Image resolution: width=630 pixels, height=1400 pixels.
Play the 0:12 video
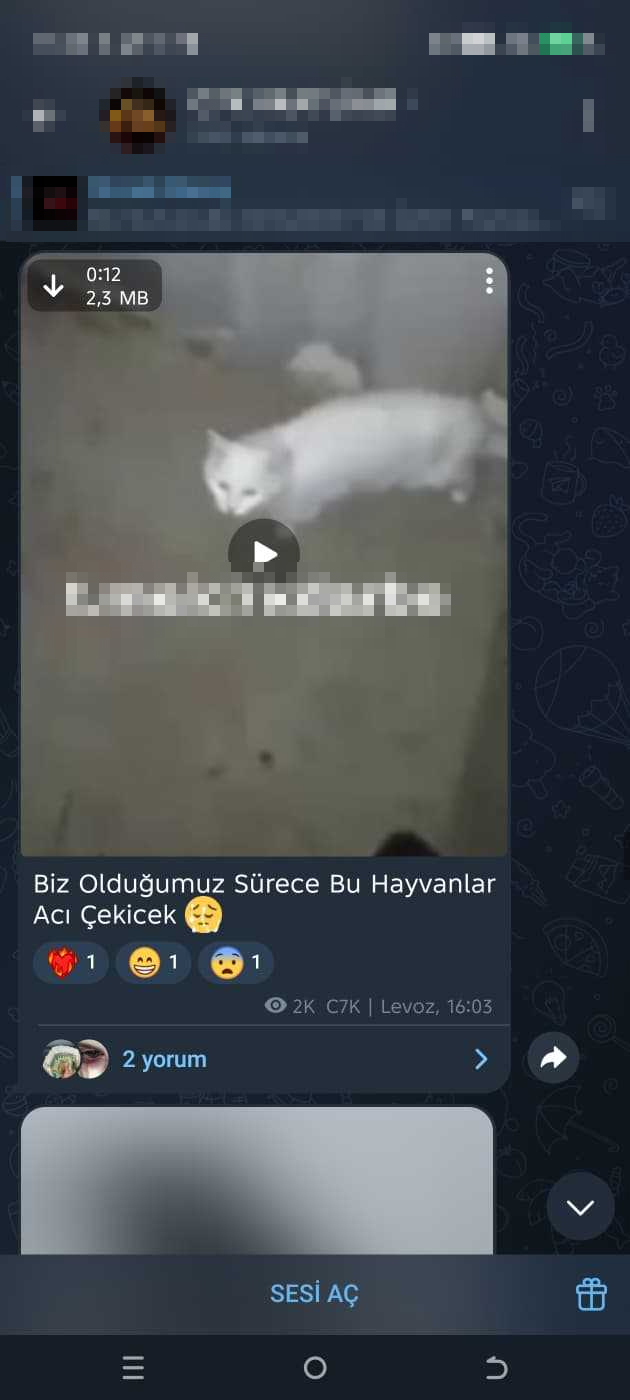(264, 553)
